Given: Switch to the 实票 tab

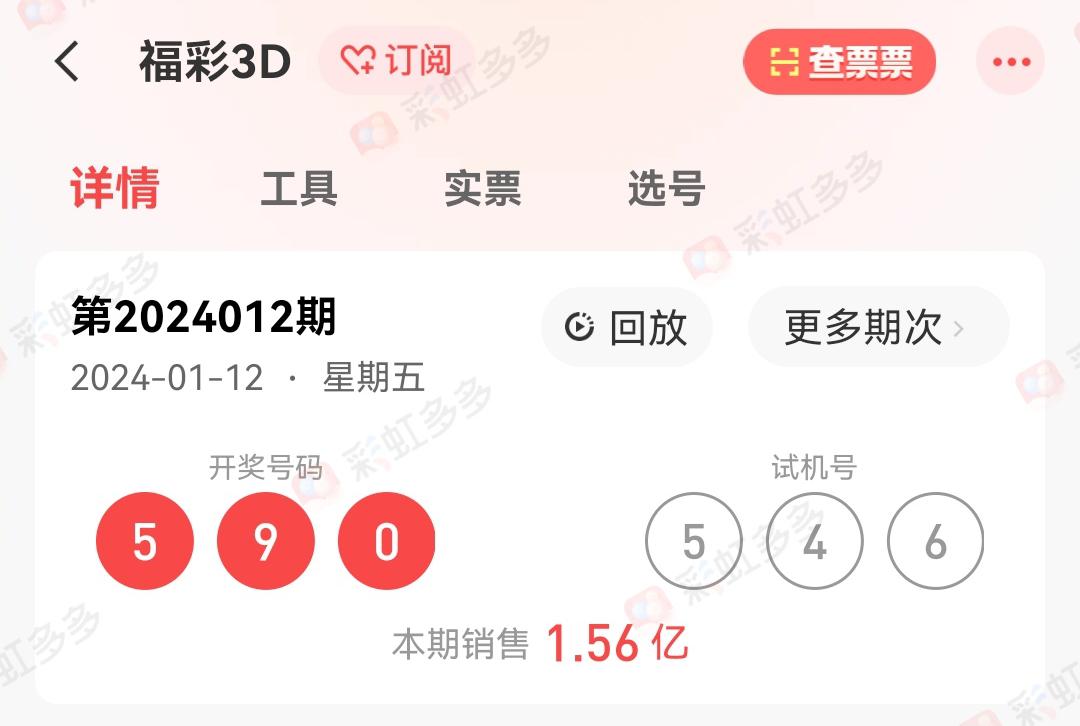Looking at the screenshot, I should click(x=483, y=188).
